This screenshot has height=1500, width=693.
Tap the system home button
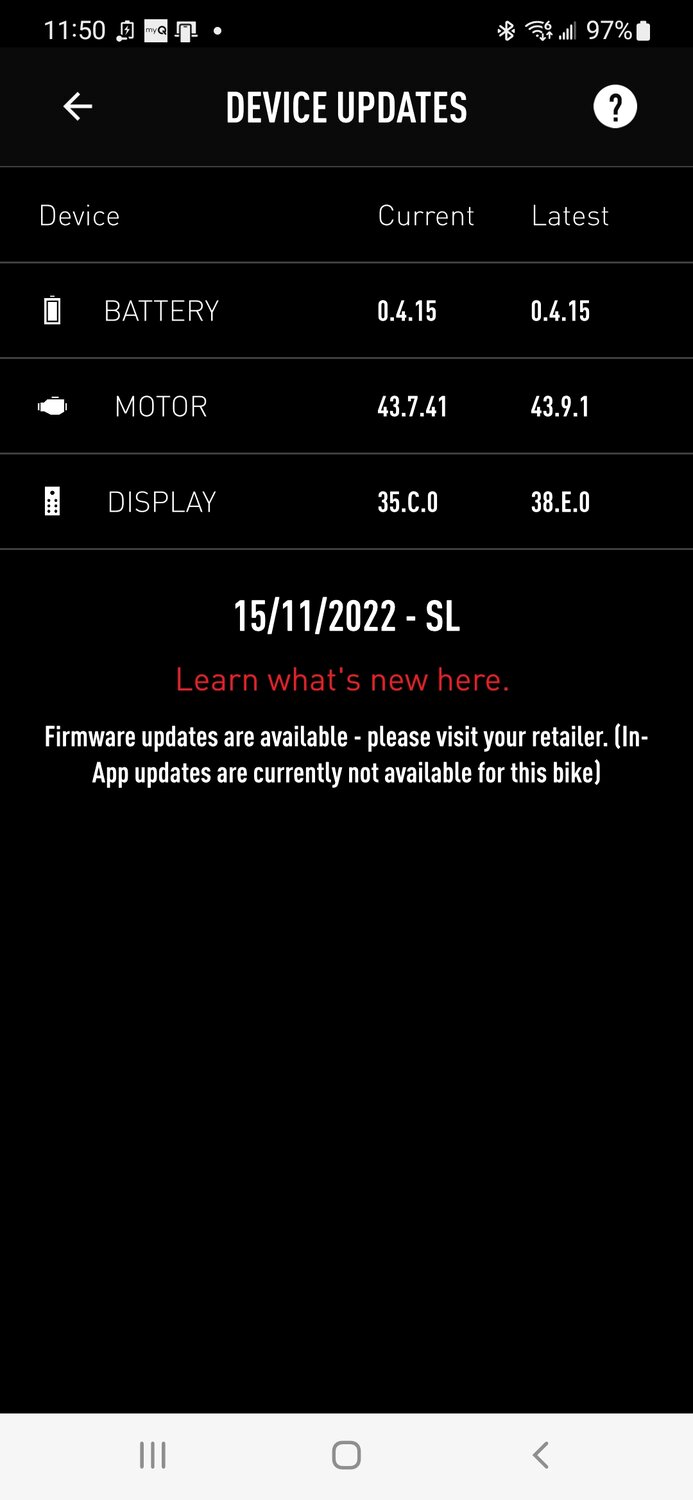pyautogui.click(x=346, y=1455)
